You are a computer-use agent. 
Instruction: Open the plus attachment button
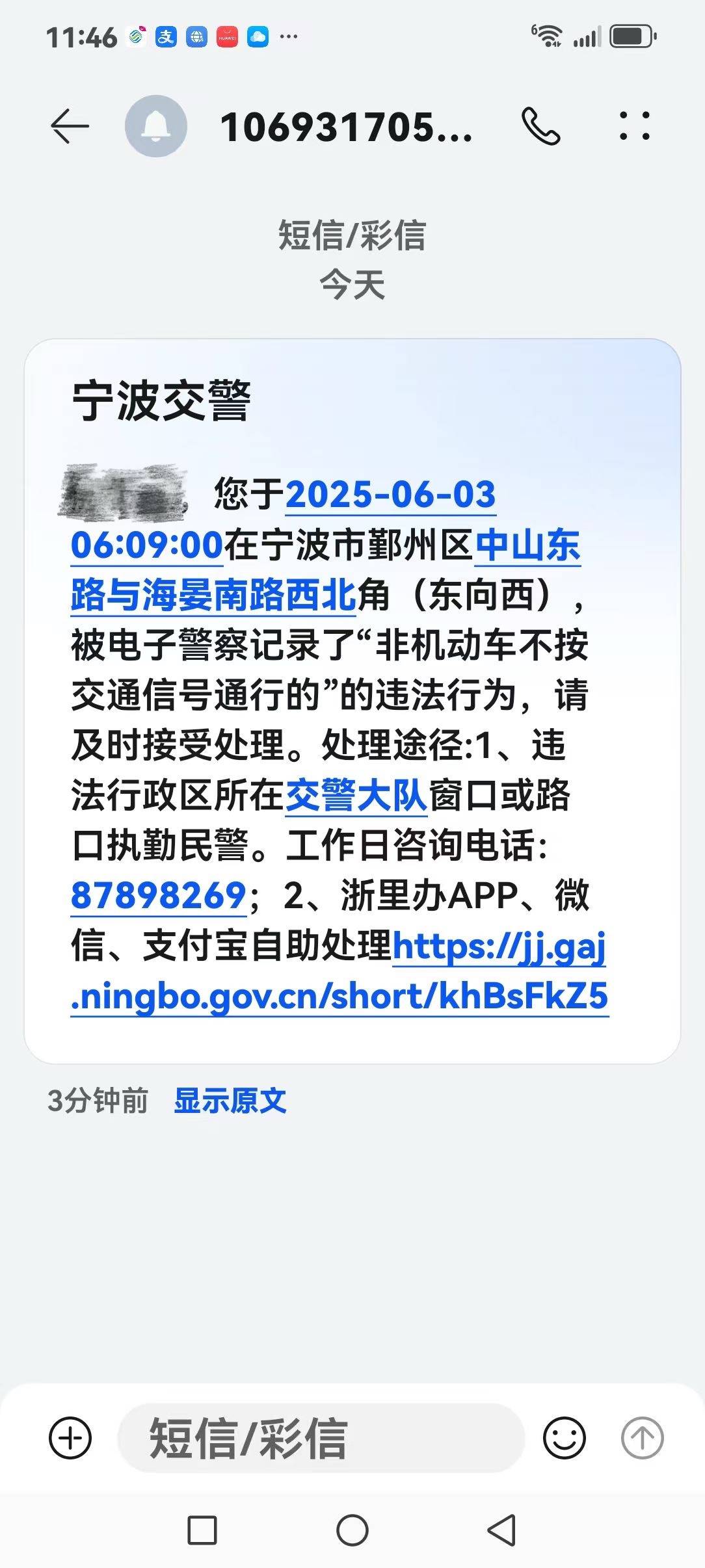[x=70, y=1437]
